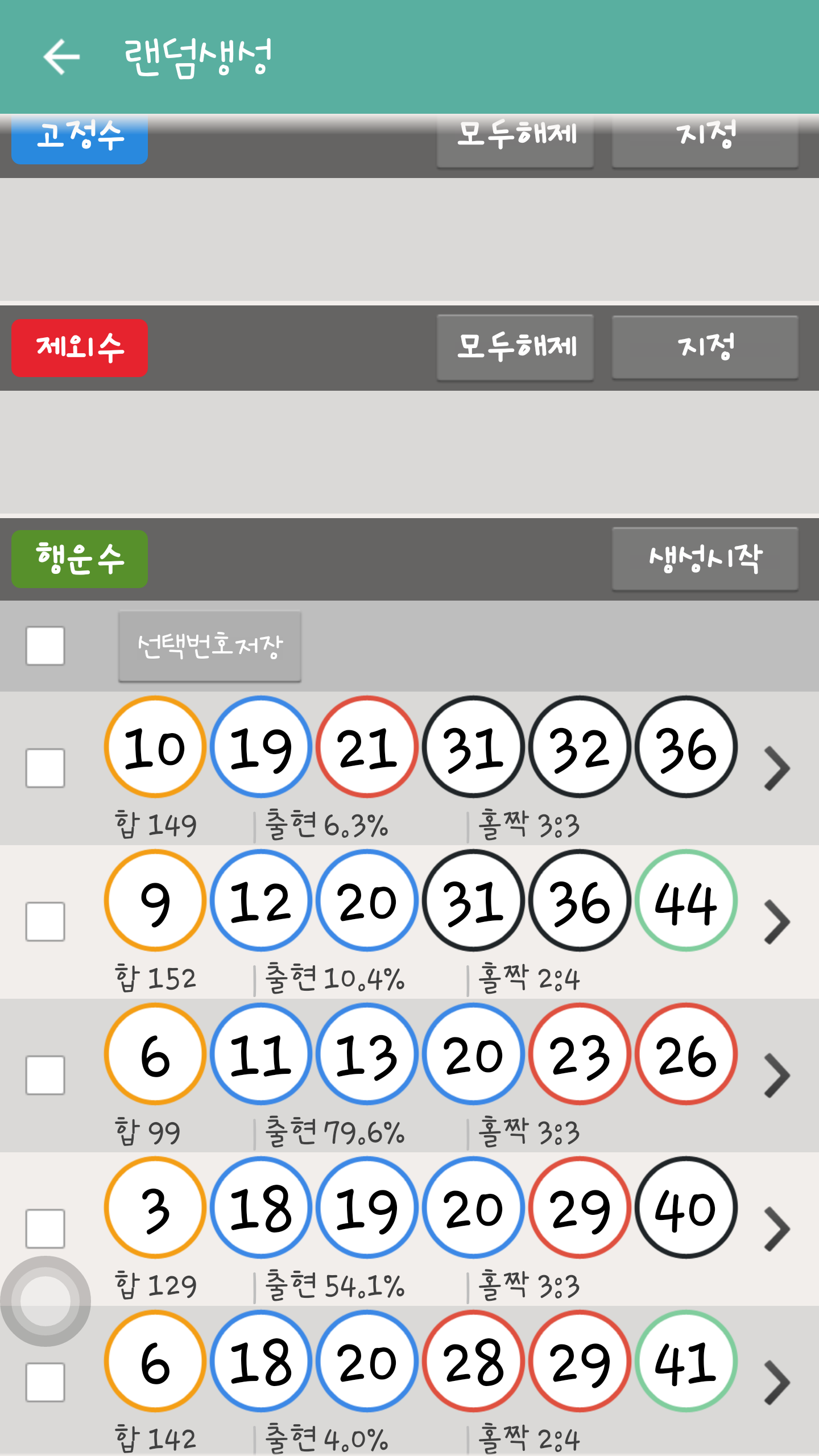The image size is (819, 1456).
Task: Open details chevron for 합 142 row
Action: (x=777, y=1383)
